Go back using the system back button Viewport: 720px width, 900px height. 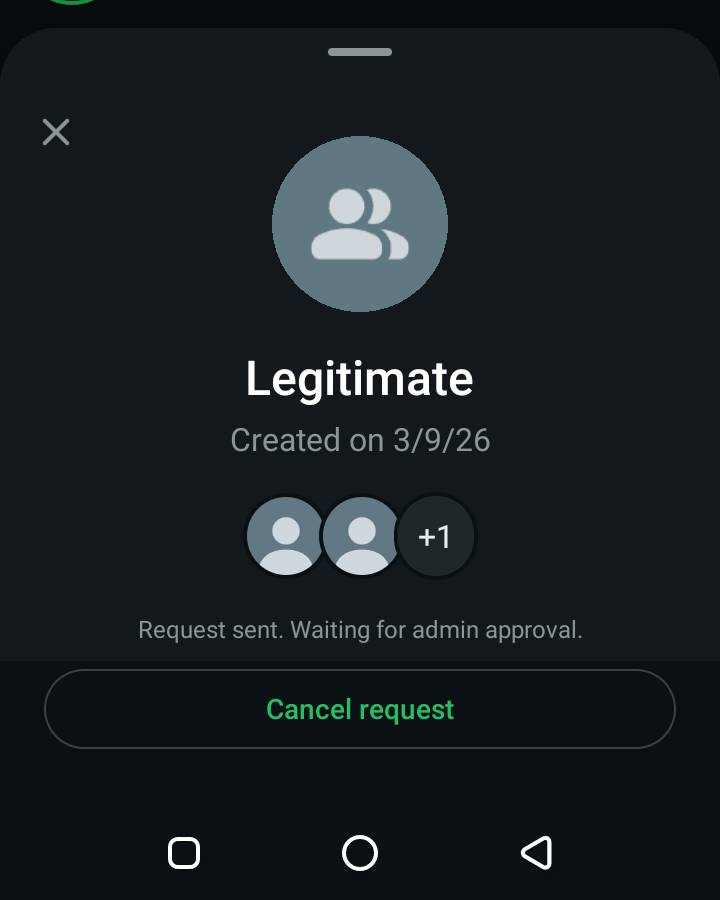pos(536,853)
